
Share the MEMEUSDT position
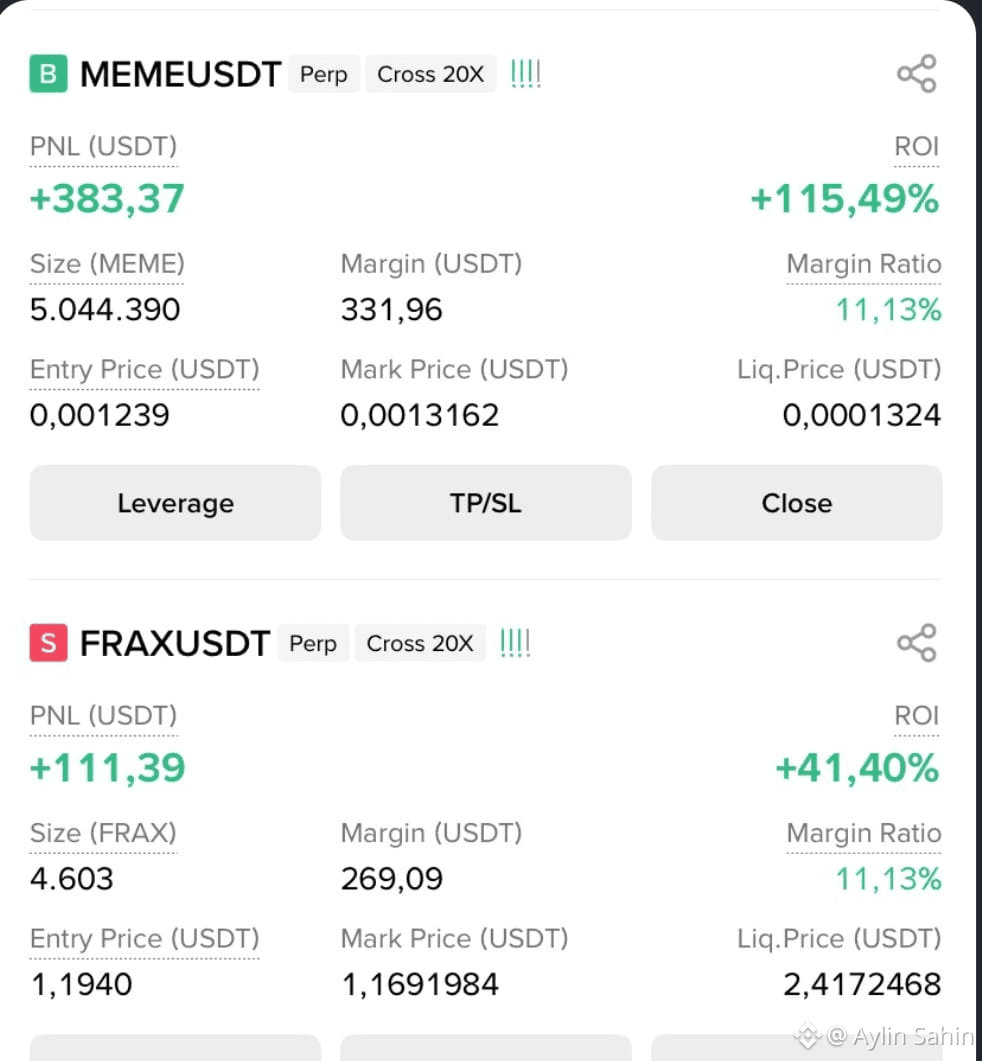(916, 74)
